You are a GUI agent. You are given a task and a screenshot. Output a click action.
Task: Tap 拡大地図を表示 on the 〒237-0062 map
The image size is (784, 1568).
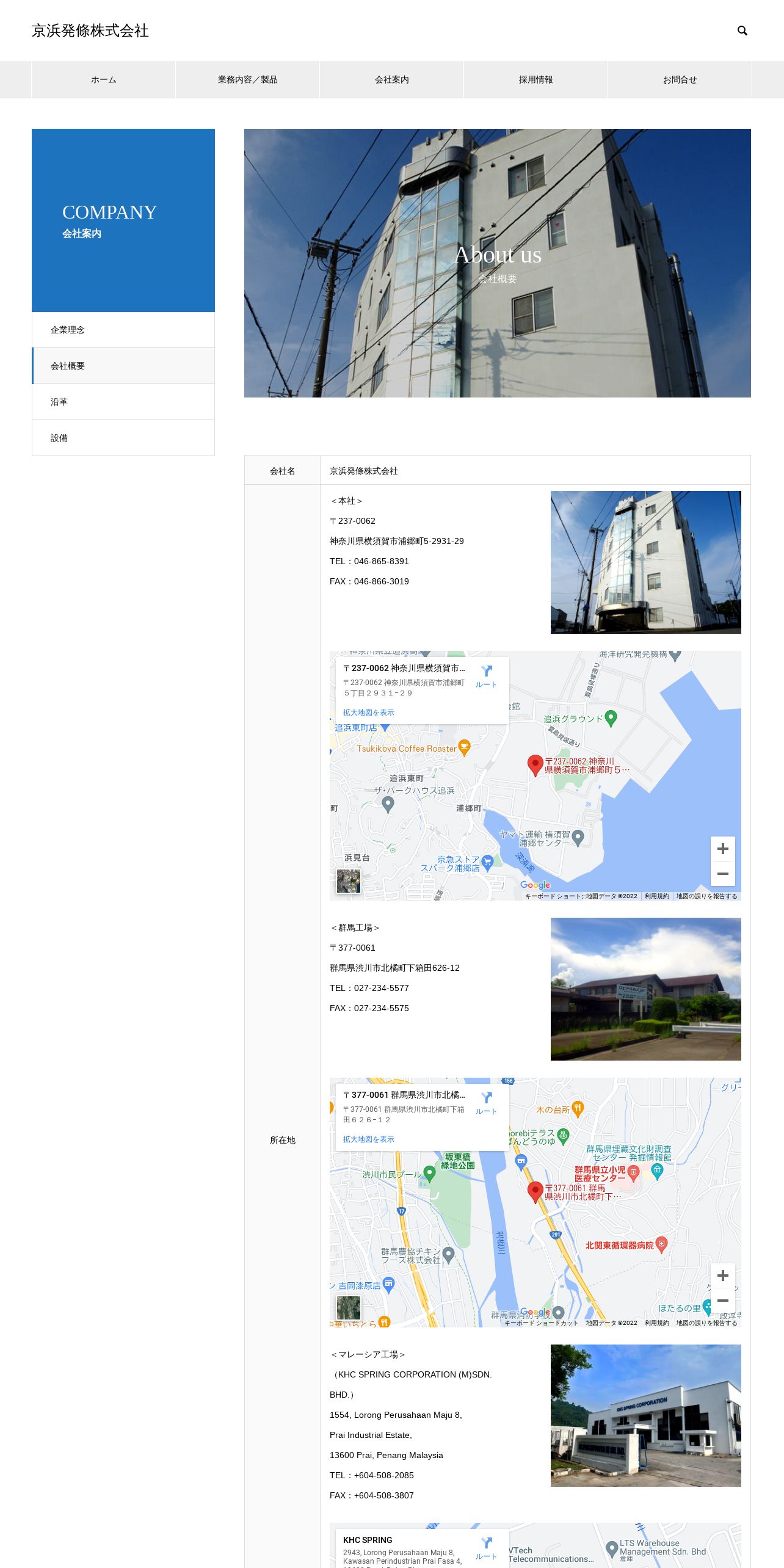pyautogui.click(x=368, y=713)
